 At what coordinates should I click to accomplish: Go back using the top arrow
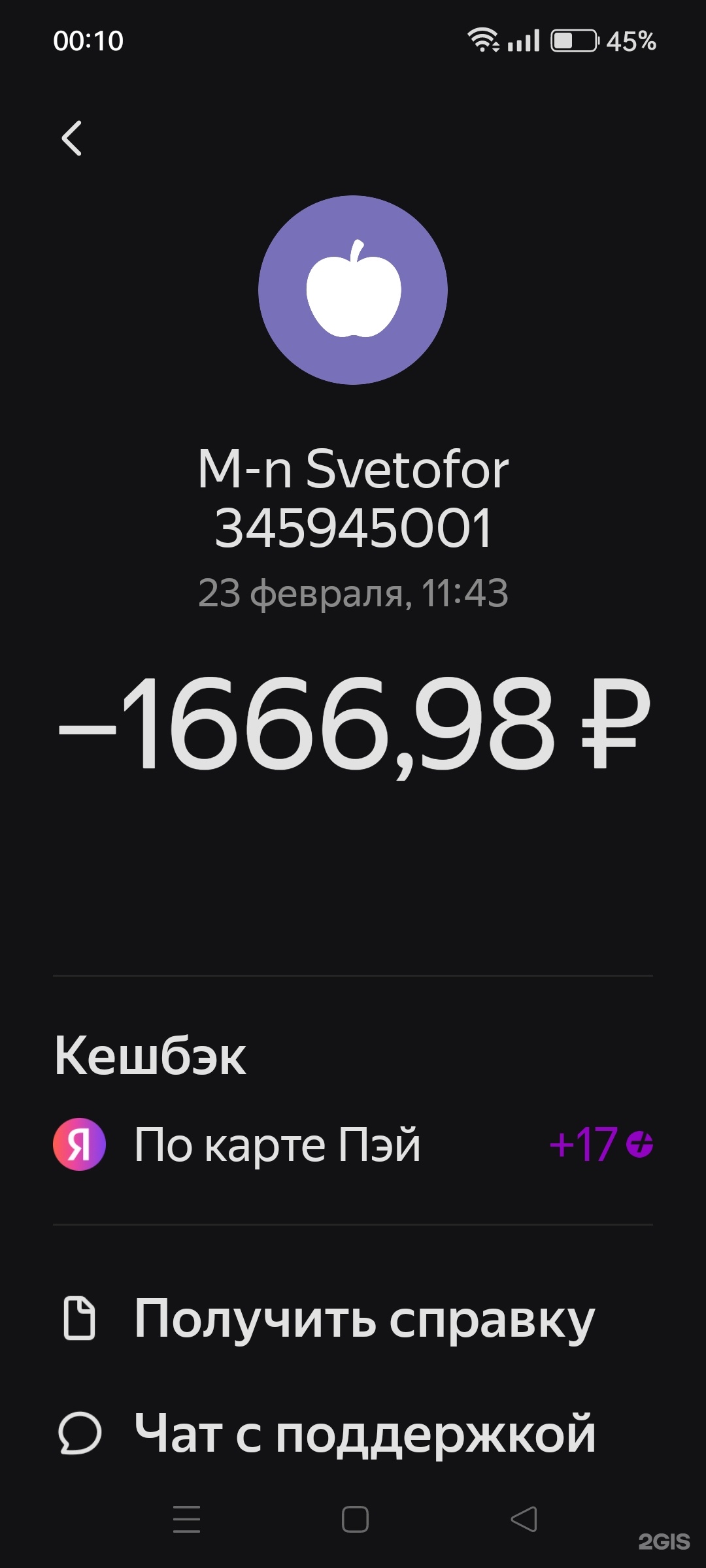(x=72, y=138)
